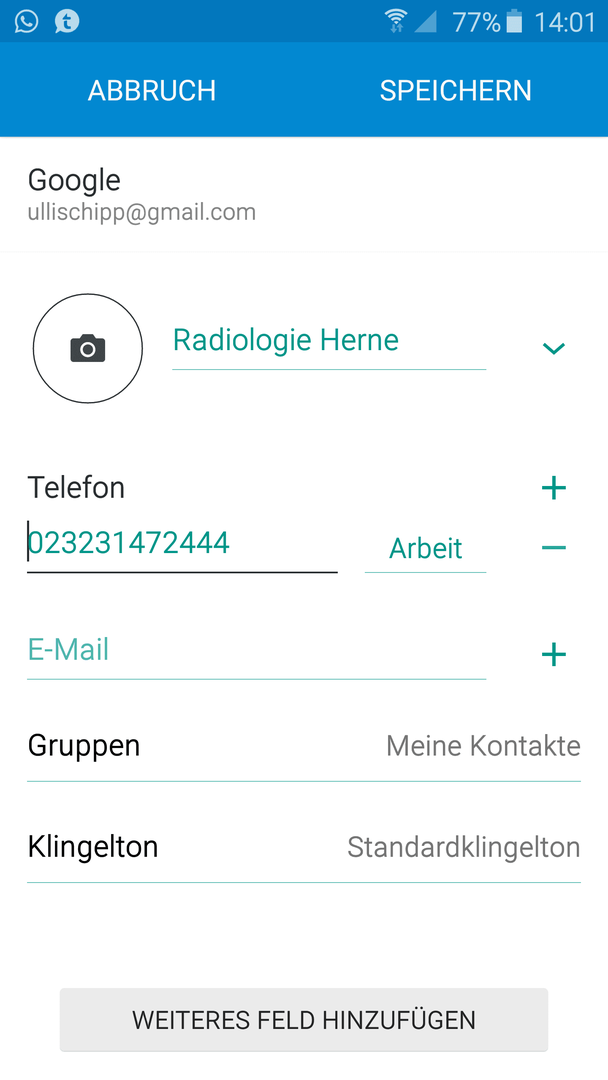Image resolution: width=608 pixels, height=1080 pixels.
Task: Add another e-mail with plus icon
Action: coord(554,654)
